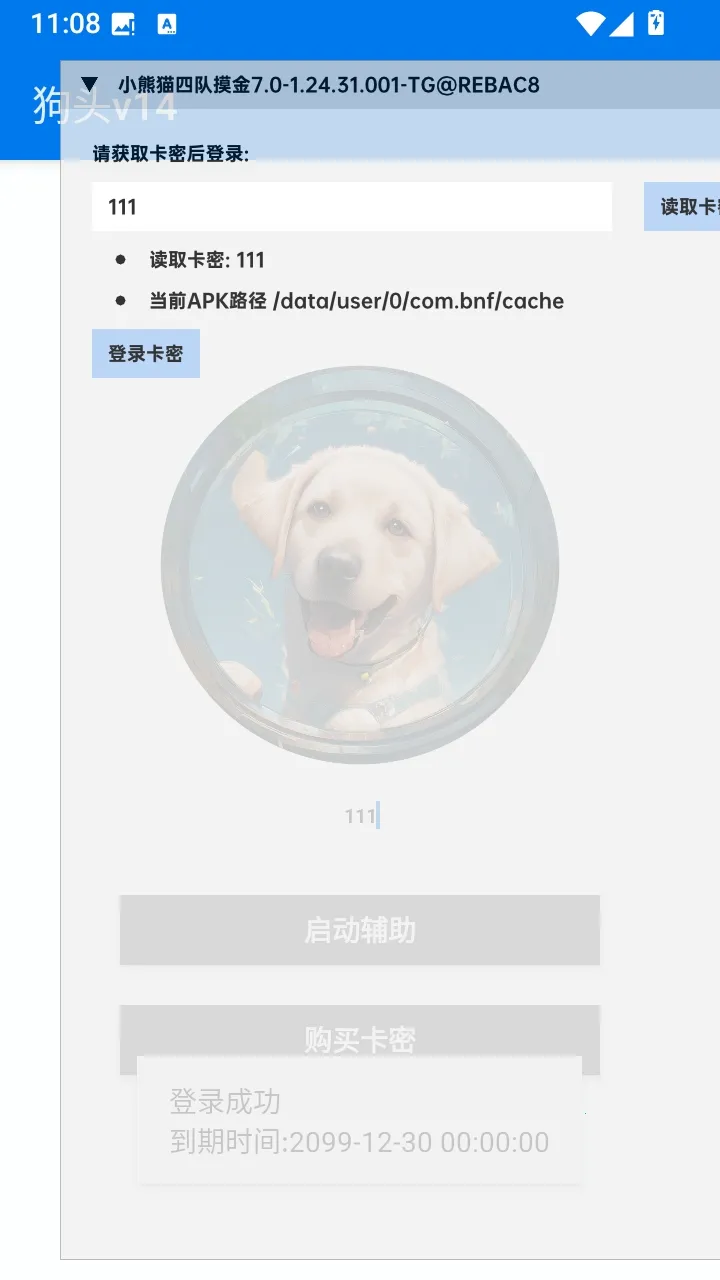
Task: Collapse the overlay window using the triangle arrow
Action: [x=89, y=85]
